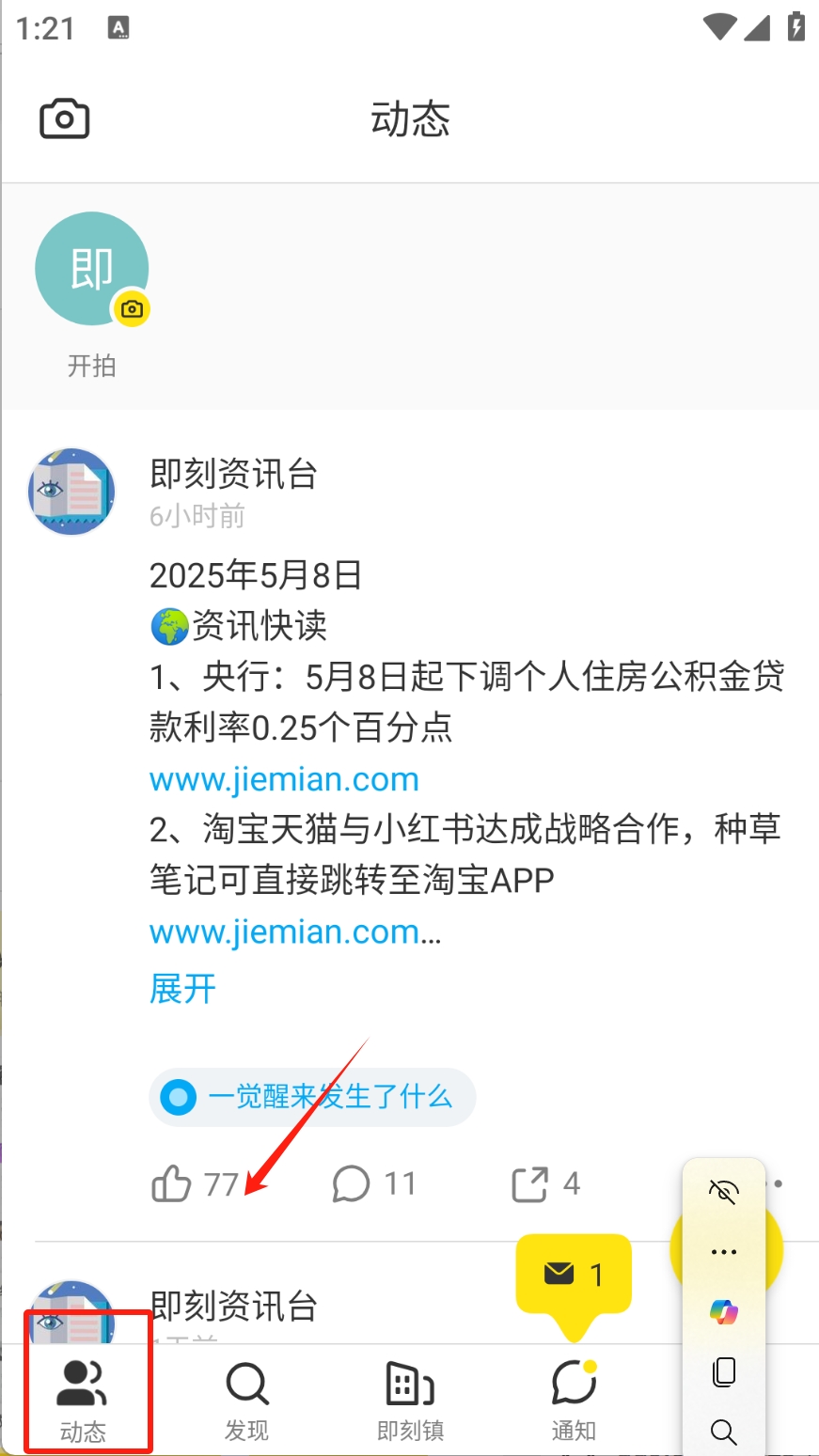Image resolution: width=819 pixels, height=1456 pixels.
Task: Open the 一觉醒来发生了什么 topic chip
Action: [312, 1097]
